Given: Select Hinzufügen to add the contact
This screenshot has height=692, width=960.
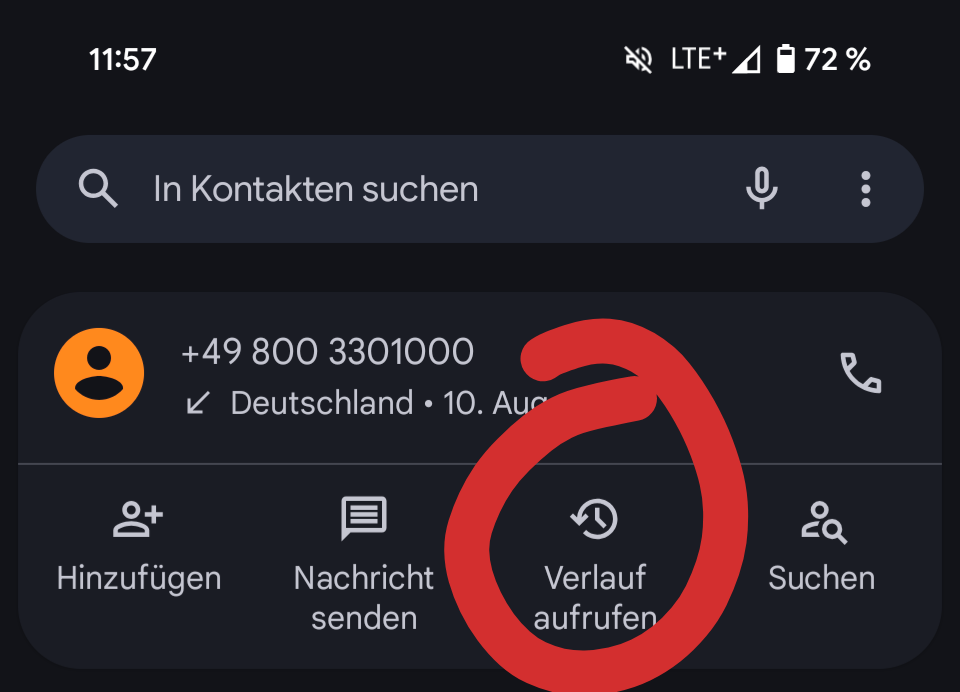Looking at the screenshot, I should click(139, 548).
